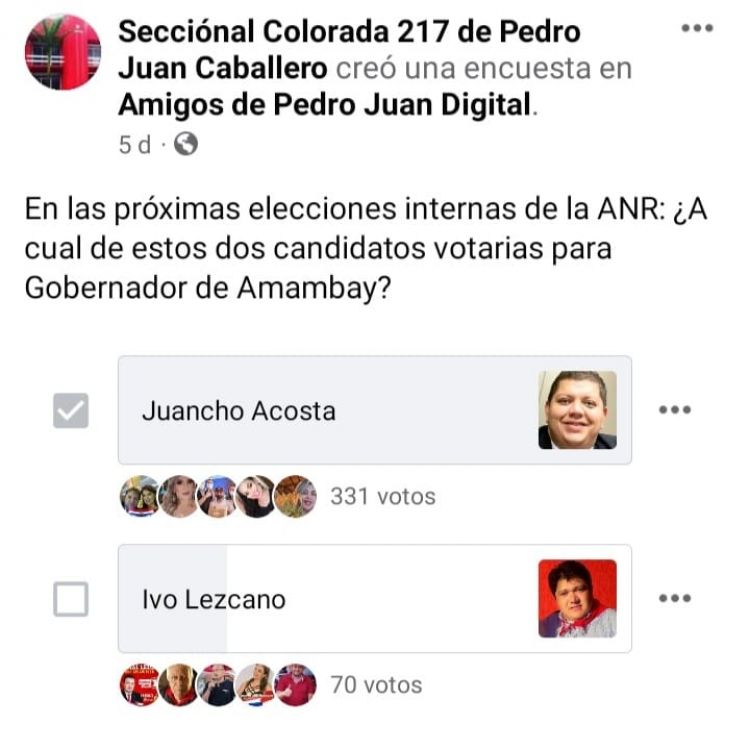Open Amigos de Pedro Juan Digital group
Image resolution: width=750 pixels, height=749 pixels.
coord(323,104)
